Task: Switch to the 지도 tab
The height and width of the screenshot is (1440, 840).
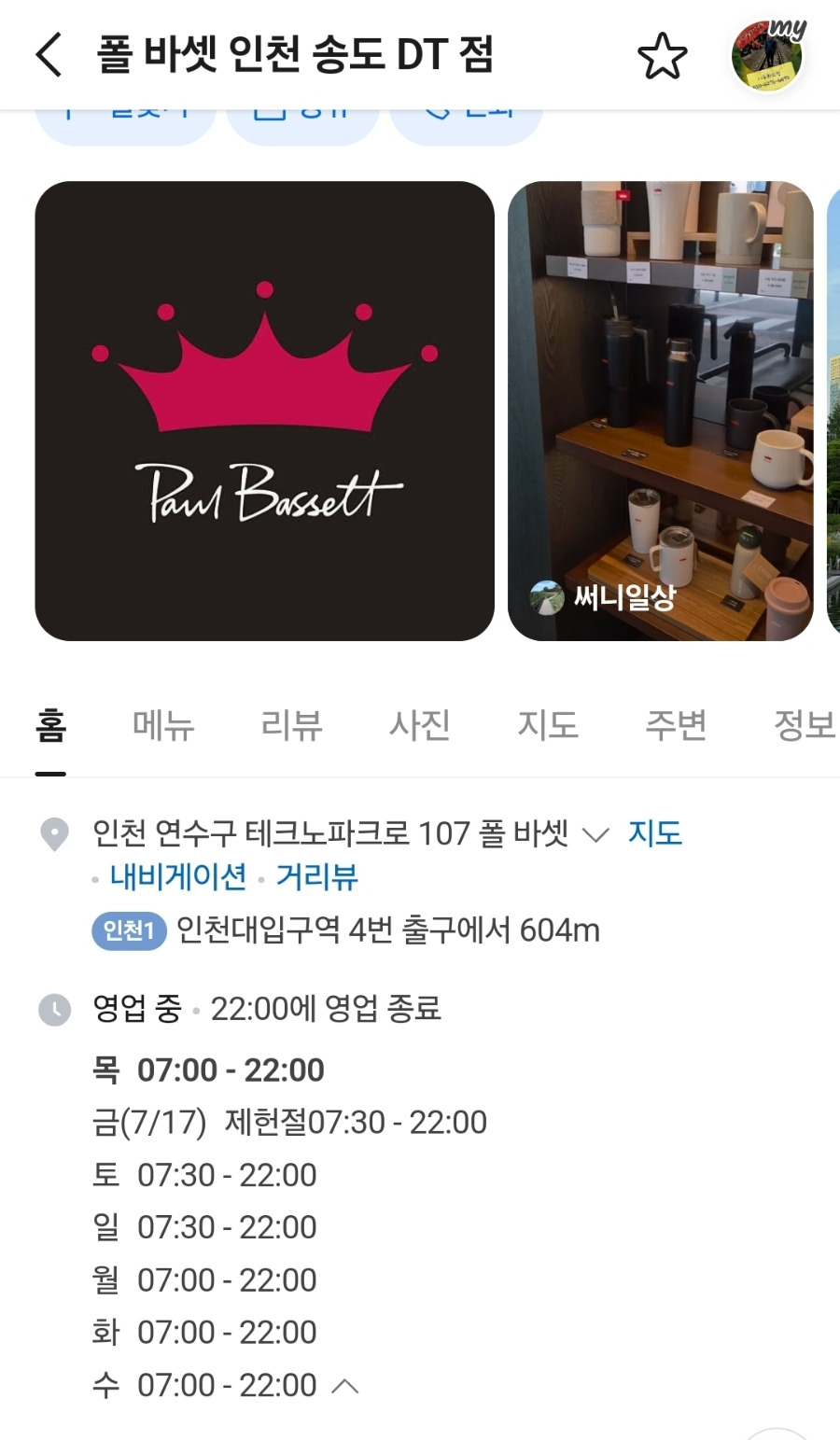Action: [548, 725]
